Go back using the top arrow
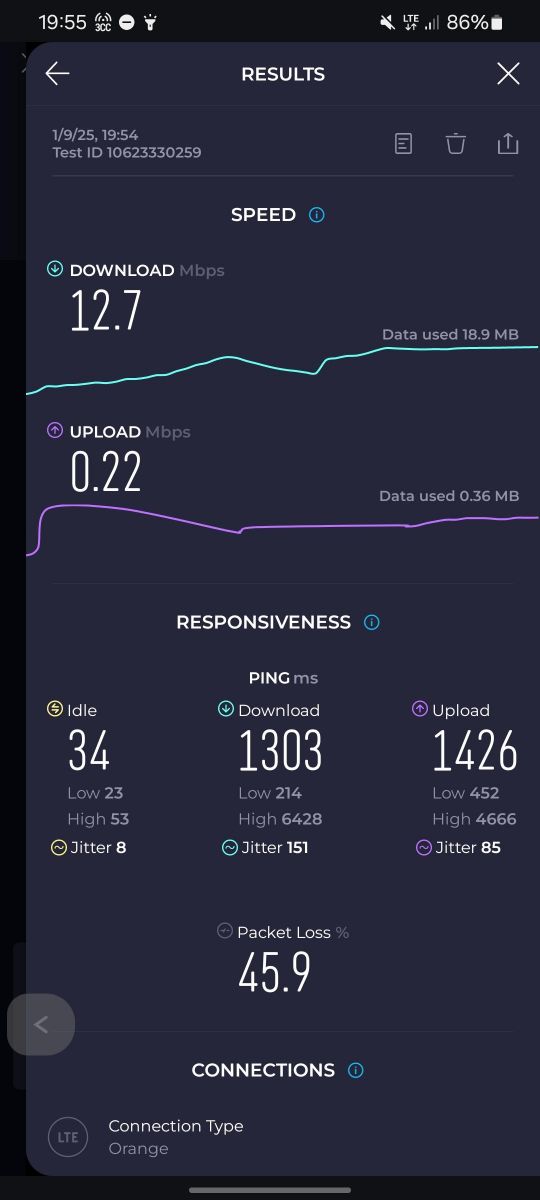 click(57, 73)
